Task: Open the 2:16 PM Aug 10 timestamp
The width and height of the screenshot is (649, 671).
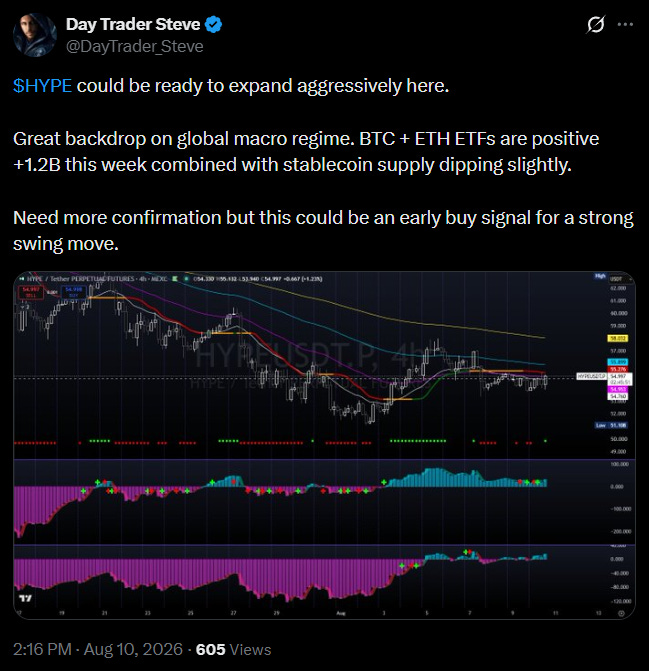Action: [x=98, y=649]
